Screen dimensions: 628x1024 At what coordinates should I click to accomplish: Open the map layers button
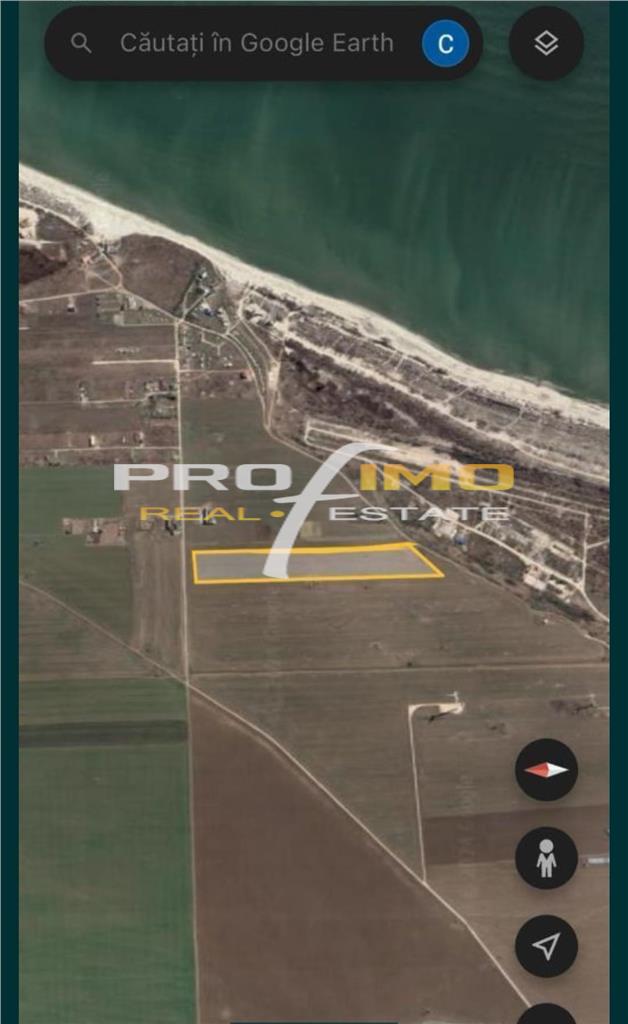pos(546,43)
